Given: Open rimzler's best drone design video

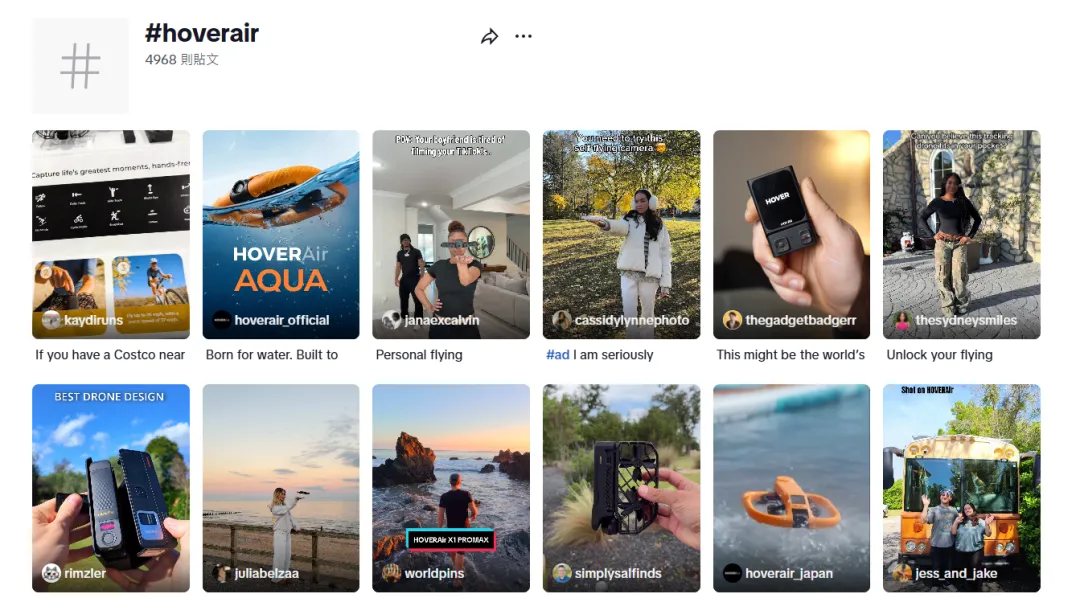Looking at the screenshot, I should [x=111, y=487].
